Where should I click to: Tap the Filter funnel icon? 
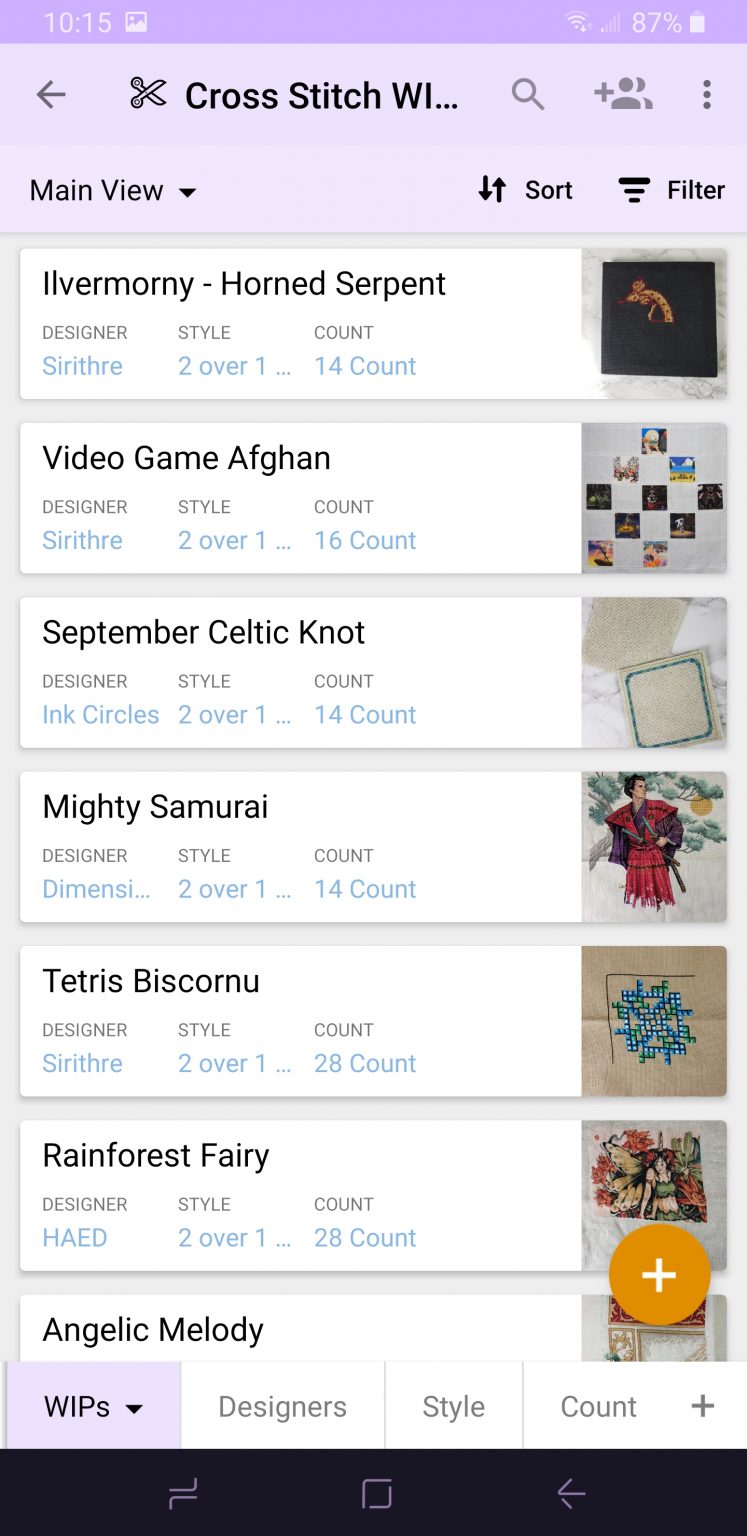633,189
